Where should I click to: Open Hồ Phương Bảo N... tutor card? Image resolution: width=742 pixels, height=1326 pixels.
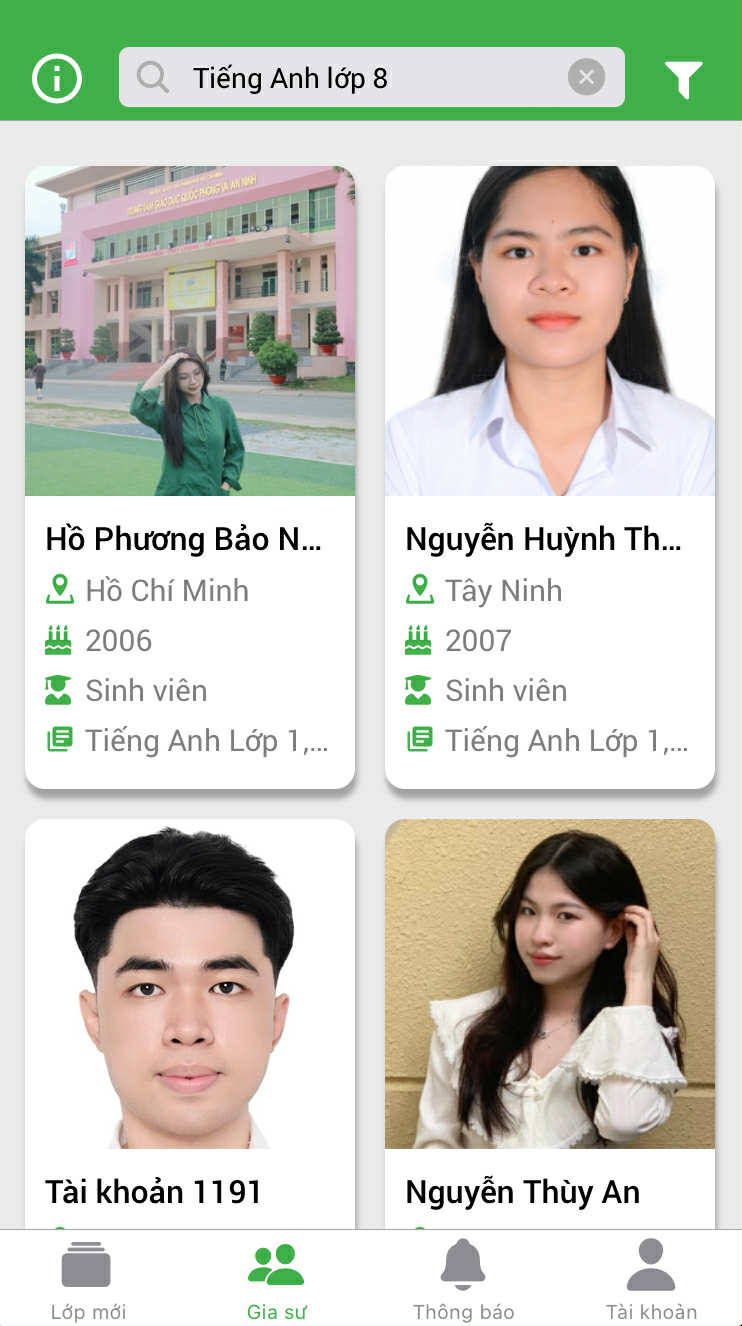[x=190, y=476]
